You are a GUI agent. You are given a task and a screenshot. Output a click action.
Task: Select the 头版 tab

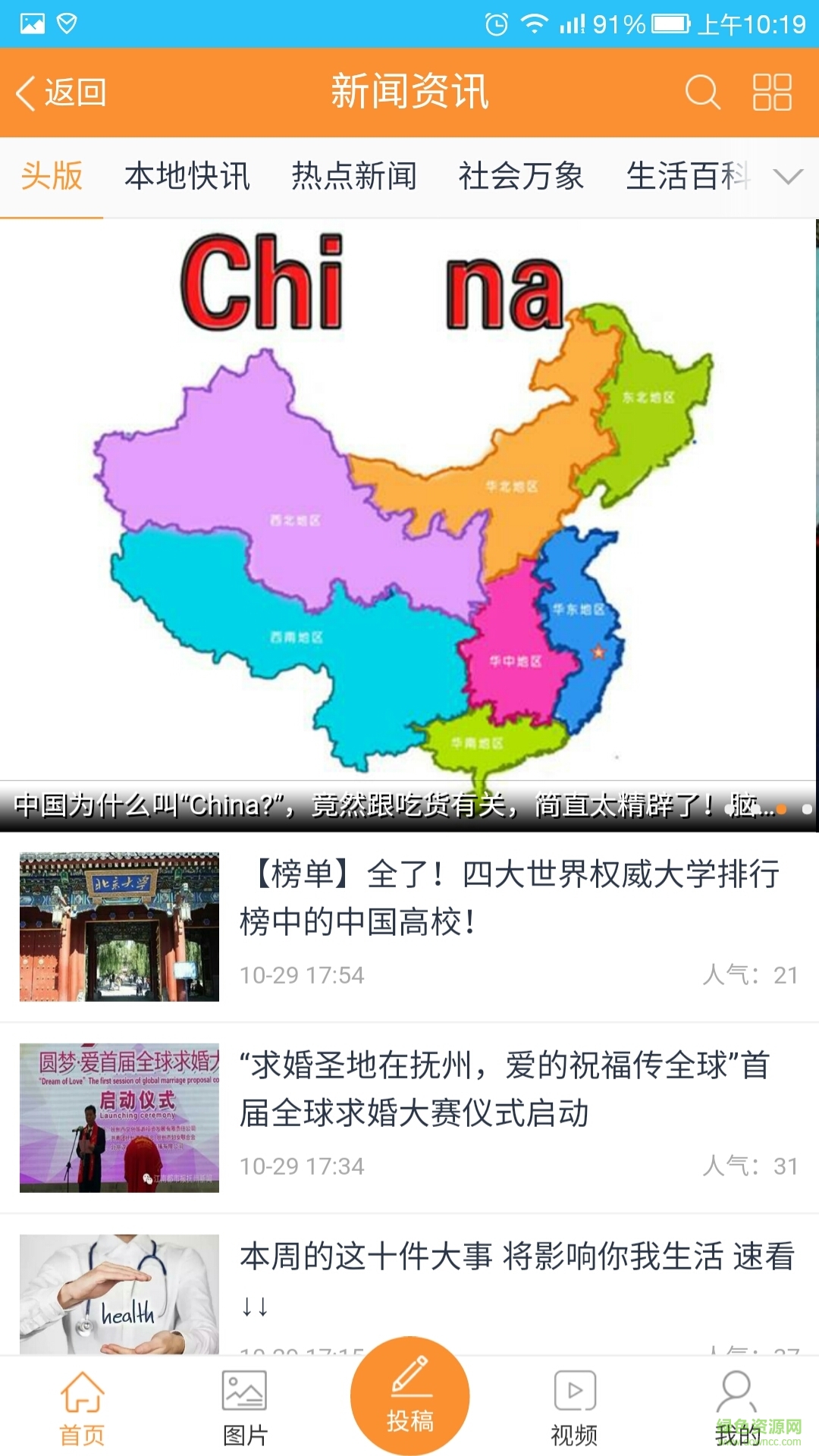tap(52, 177)
